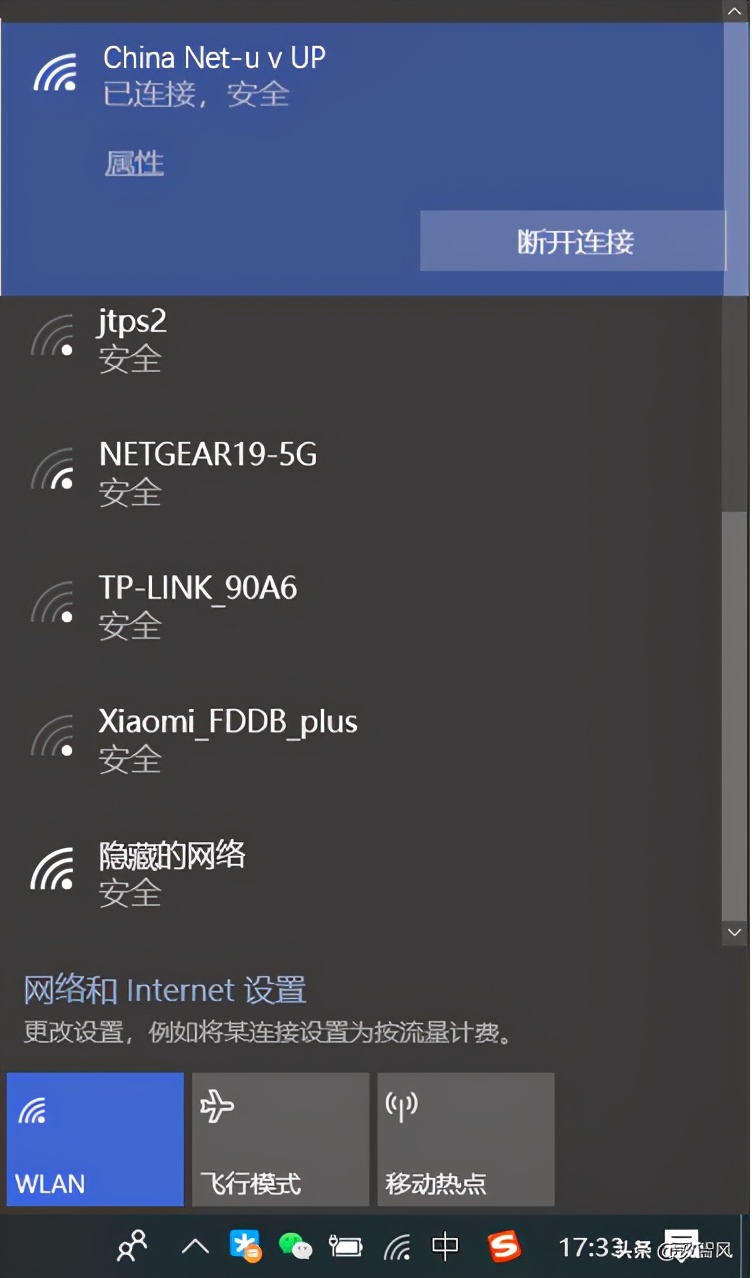Click the 断开连接 disconnect button

(x=573, y=241)
